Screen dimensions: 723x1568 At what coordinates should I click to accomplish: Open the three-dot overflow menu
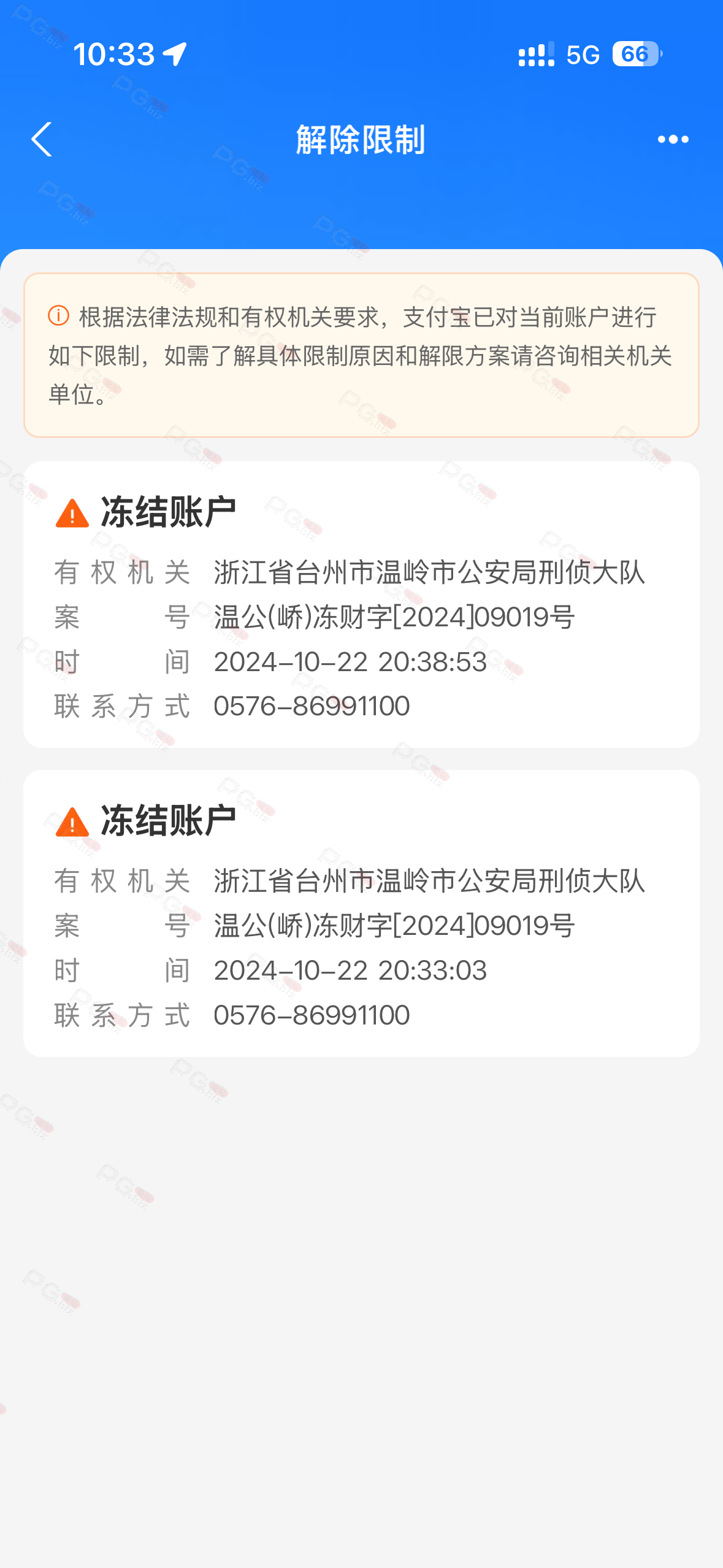click(673, 139)
